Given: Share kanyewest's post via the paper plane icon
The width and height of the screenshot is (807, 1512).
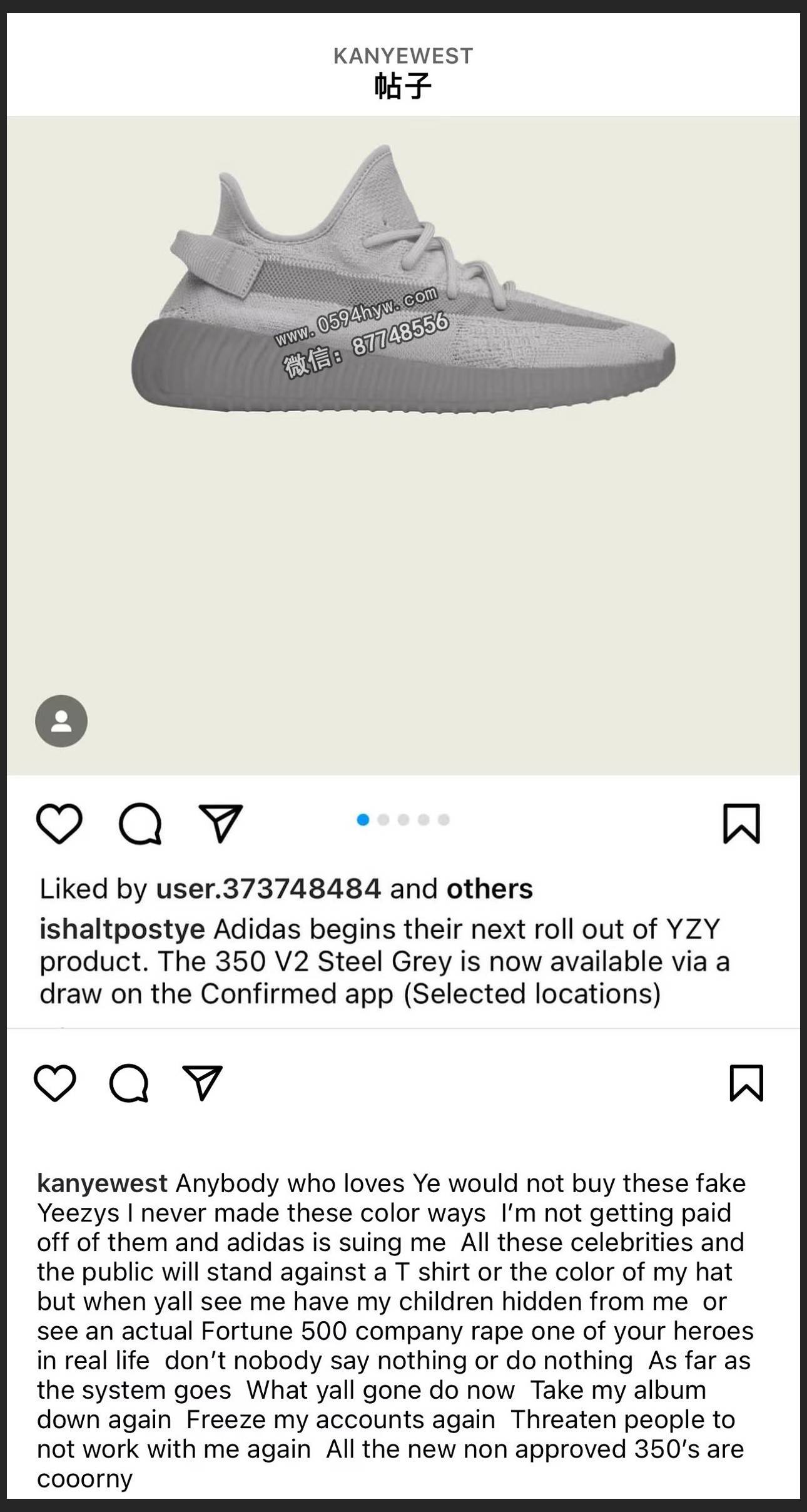Looking at the screenshot, I should click(x=202, y=1083).
